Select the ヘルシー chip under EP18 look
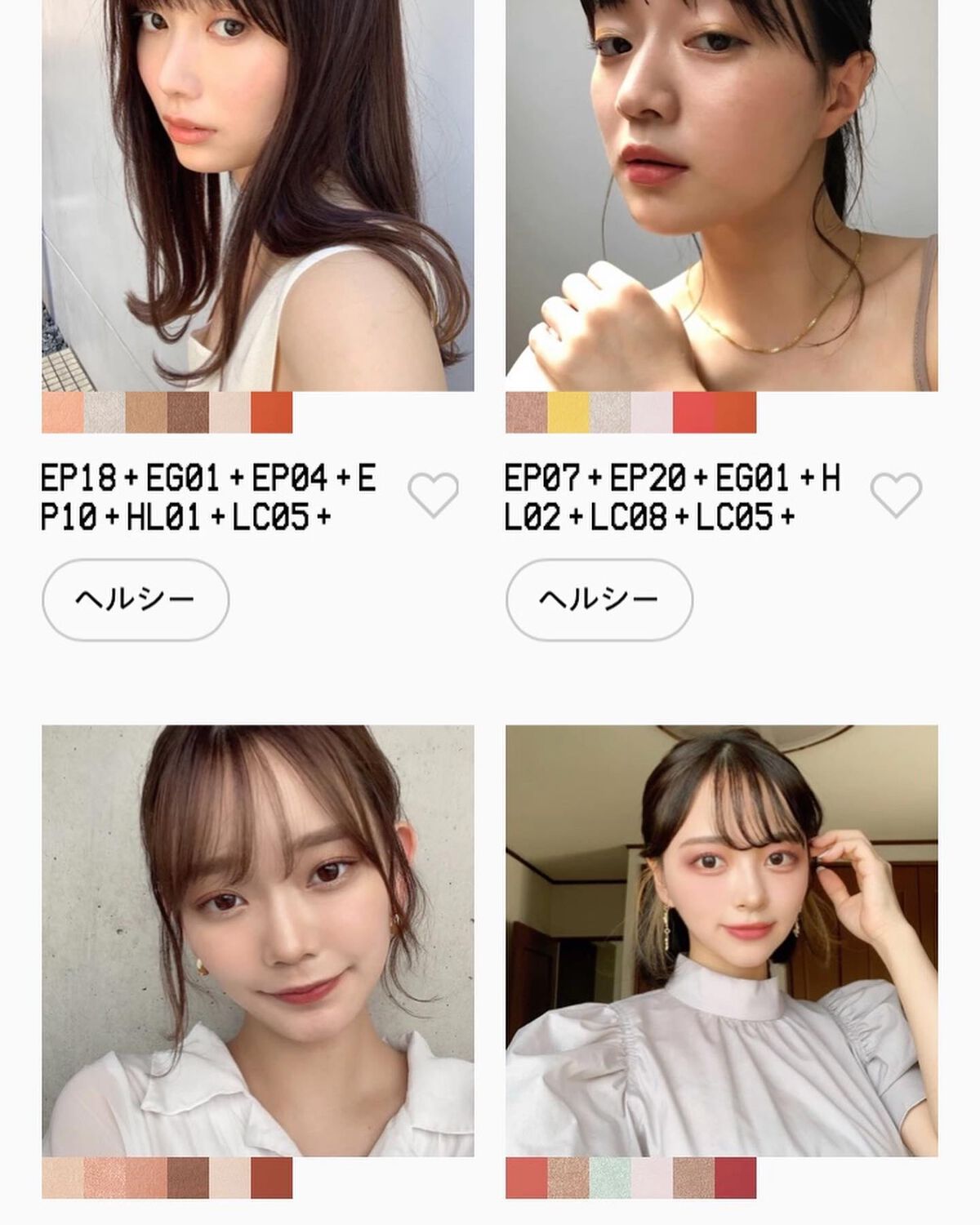980x1225 pixels. (136, 600)
